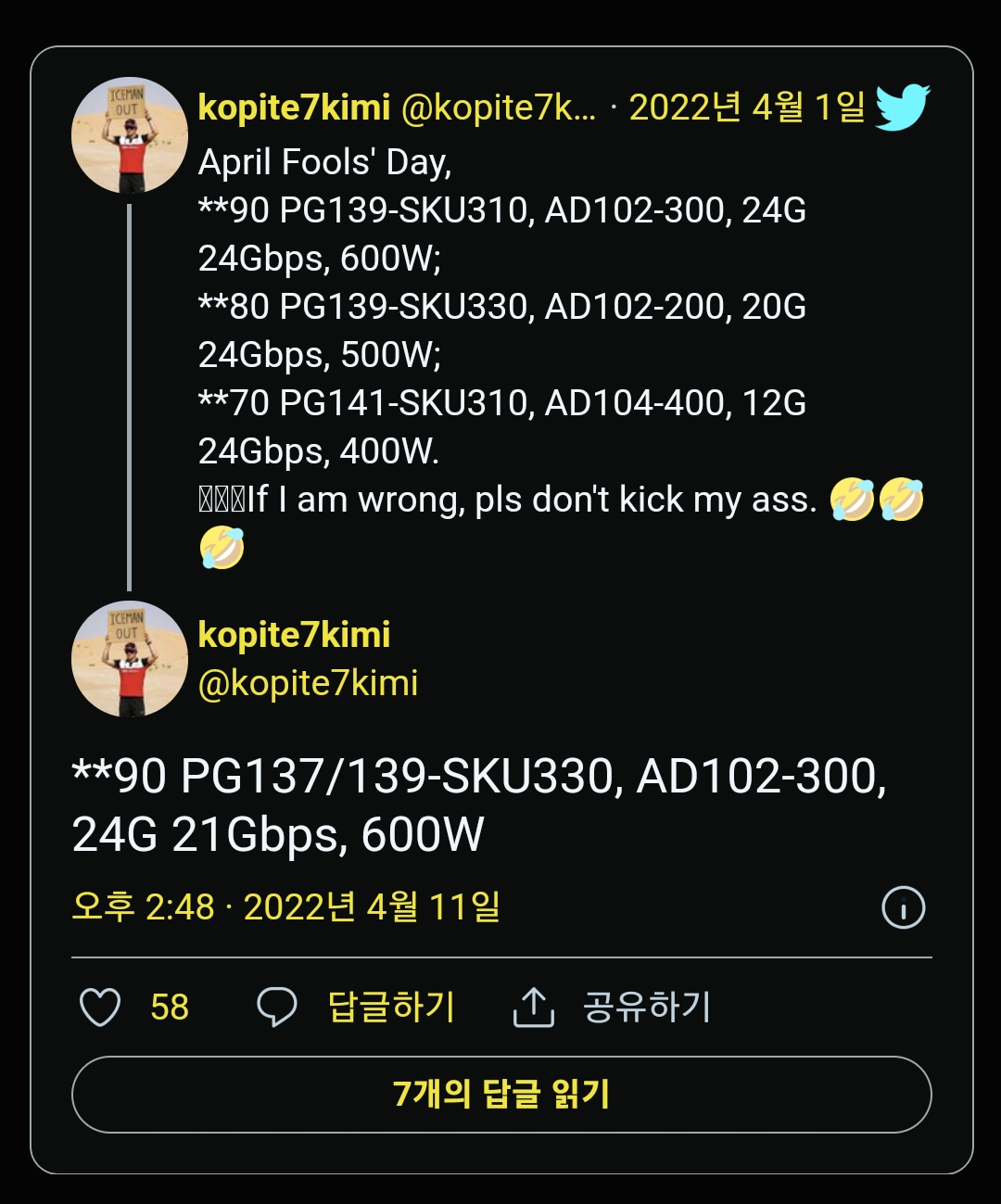Viewport: 1001px width, 1204px height.
Task: View the 오후 2:48 · 2022년 4월 11일 timestamp link
Action: tap(285, 906)
